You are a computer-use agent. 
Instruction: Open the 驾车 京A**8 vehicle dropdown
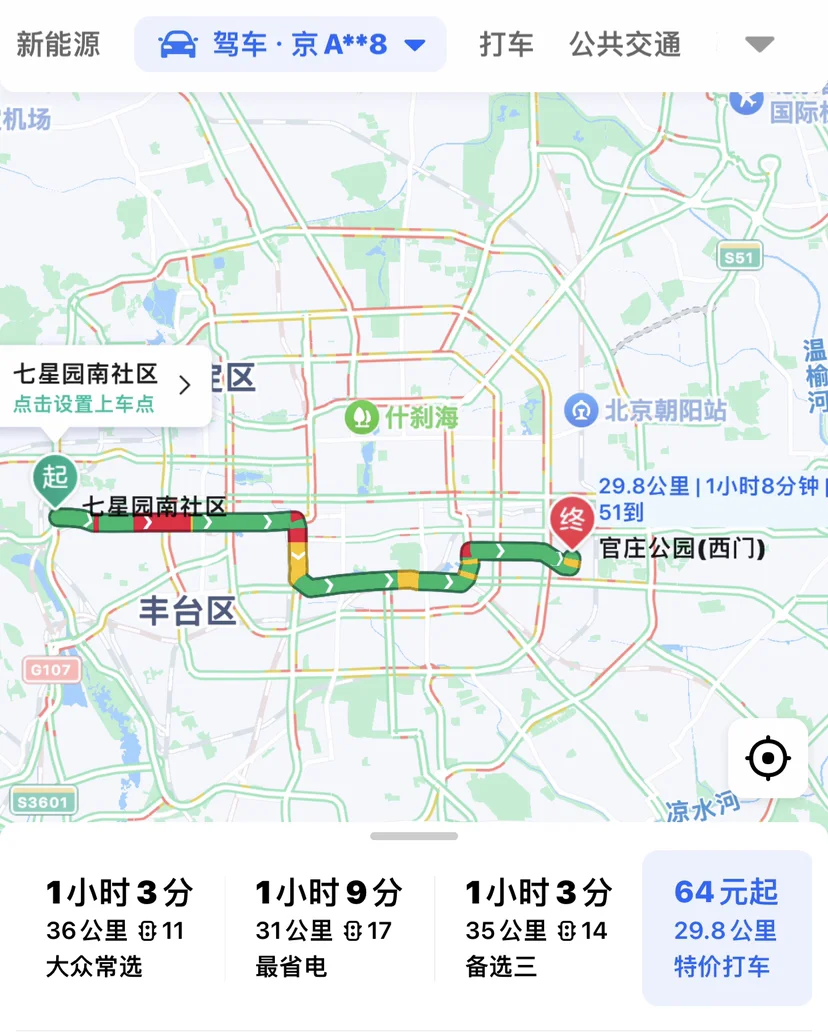290,45
